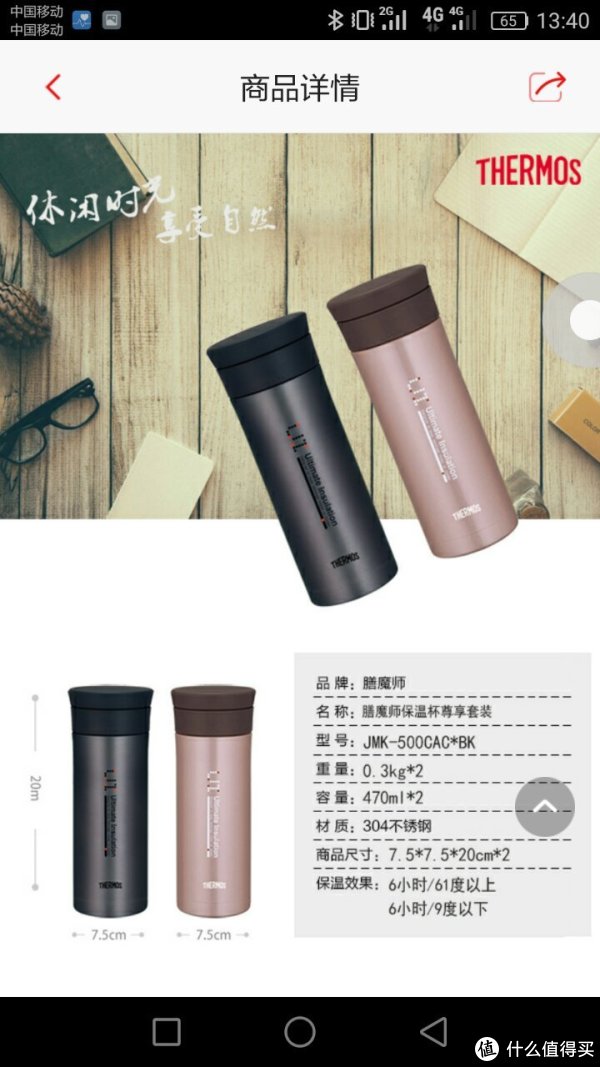Open recent apps with the square button
The height and width of the screenshot is (1067, 600).
(x=167, y=1032)
